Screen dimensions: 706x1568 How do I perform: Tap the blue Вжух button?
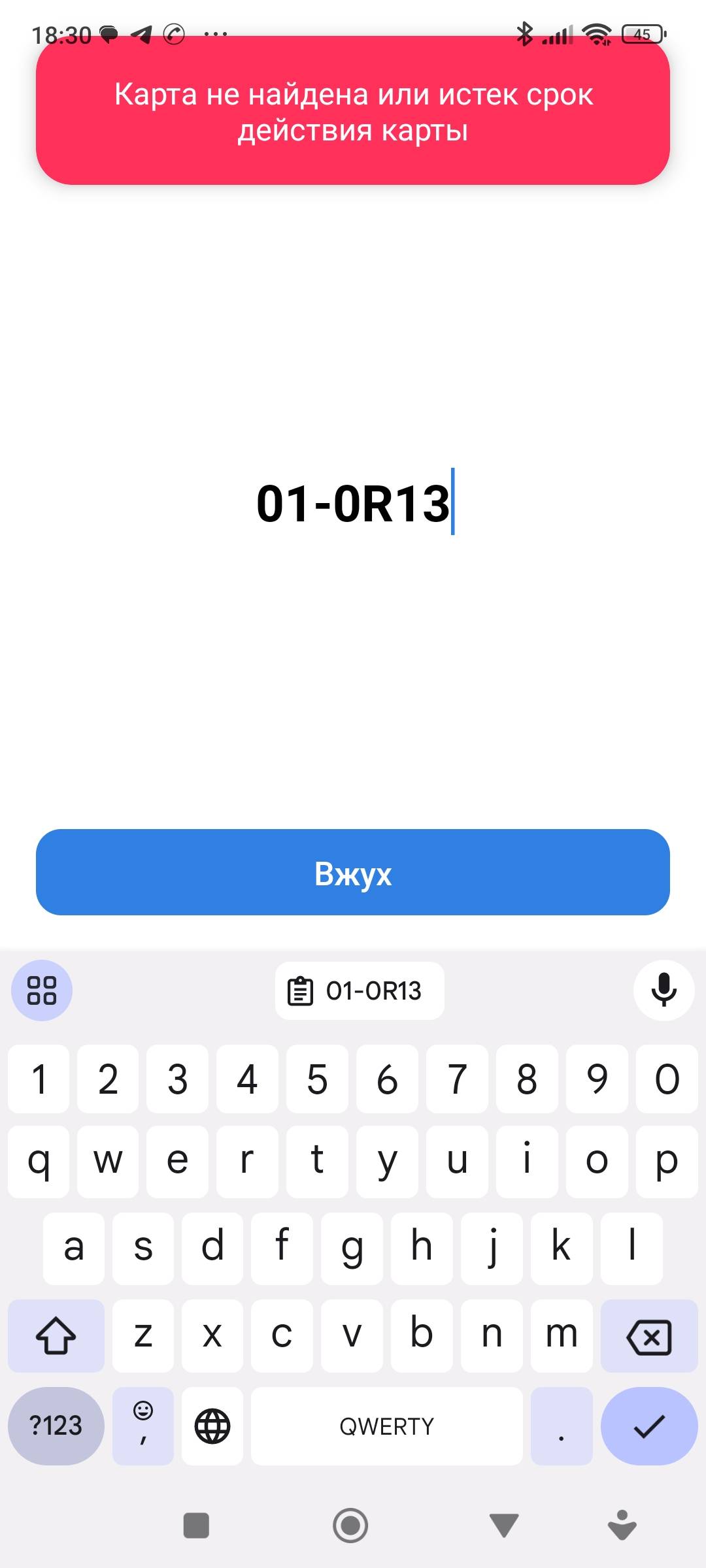coord(353,872)
